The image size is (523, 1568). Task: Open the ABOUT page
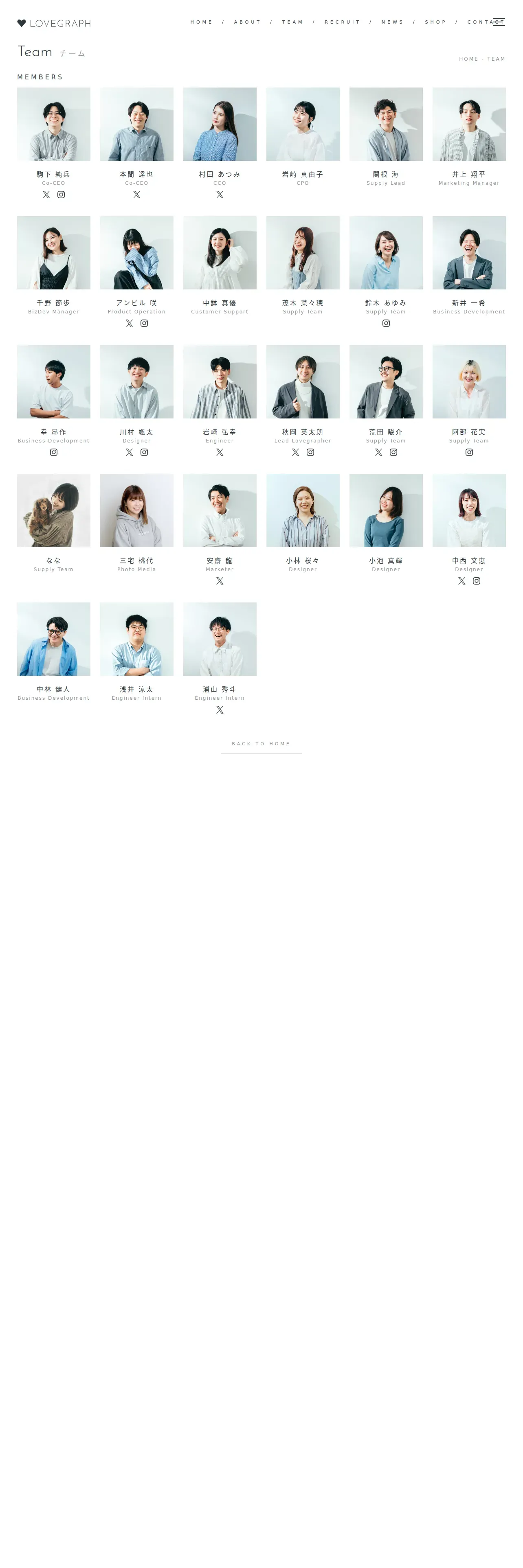click(x=247, y=22)
